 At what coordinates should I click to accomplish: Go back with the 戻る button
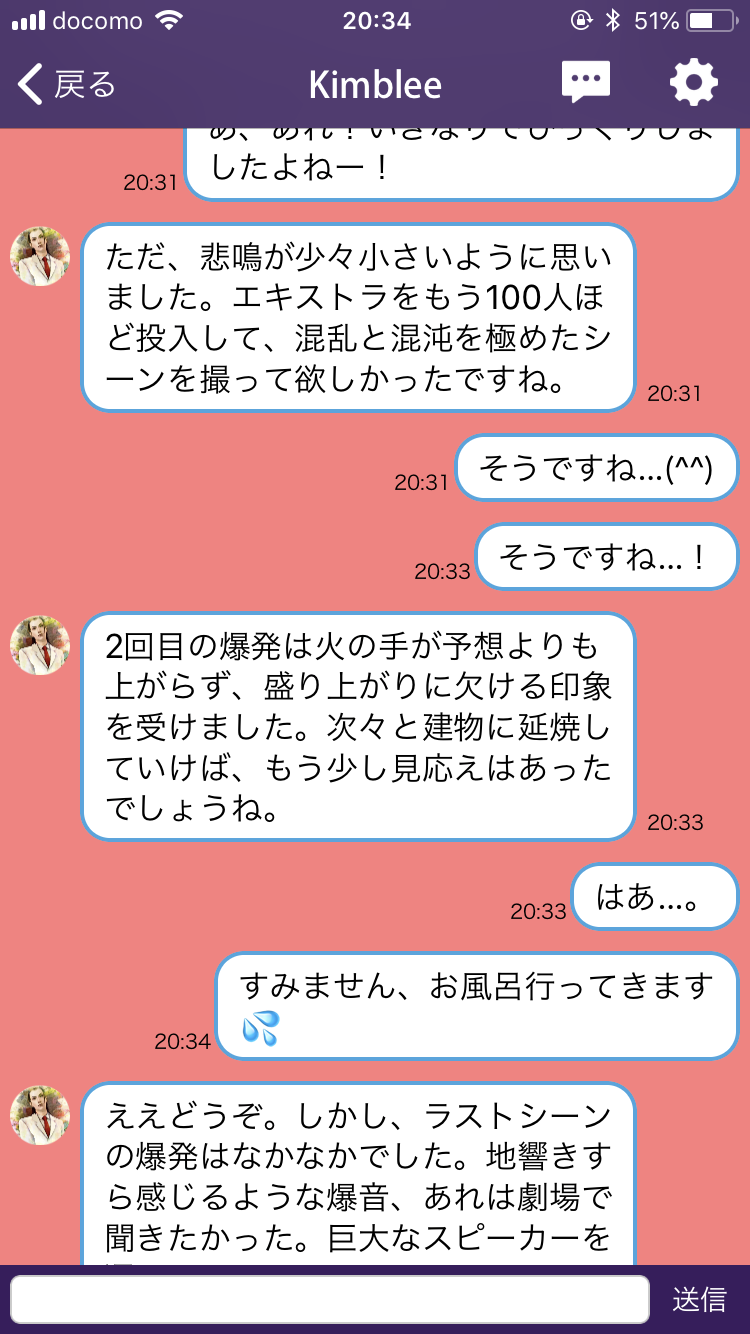pyautogui.click(x=67, y=85)
